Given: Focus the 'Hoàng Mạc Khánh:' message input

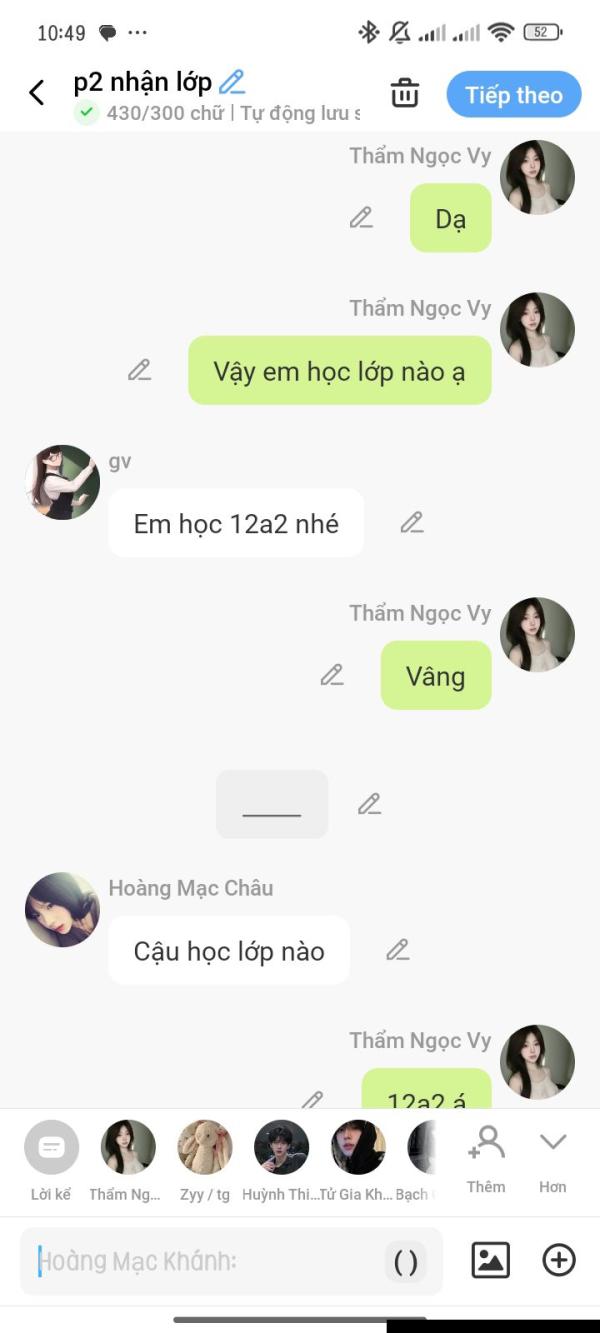Looking at the screenshot, I should [200, 1261].
